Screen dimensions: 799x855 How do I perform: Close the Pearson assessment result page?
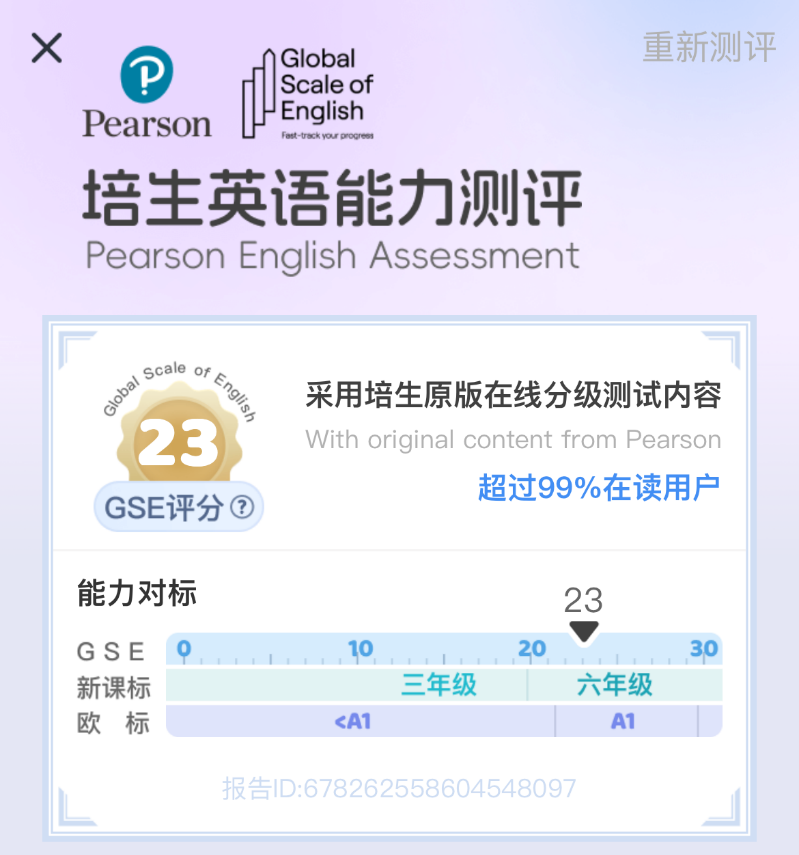[x=47, y=48]
